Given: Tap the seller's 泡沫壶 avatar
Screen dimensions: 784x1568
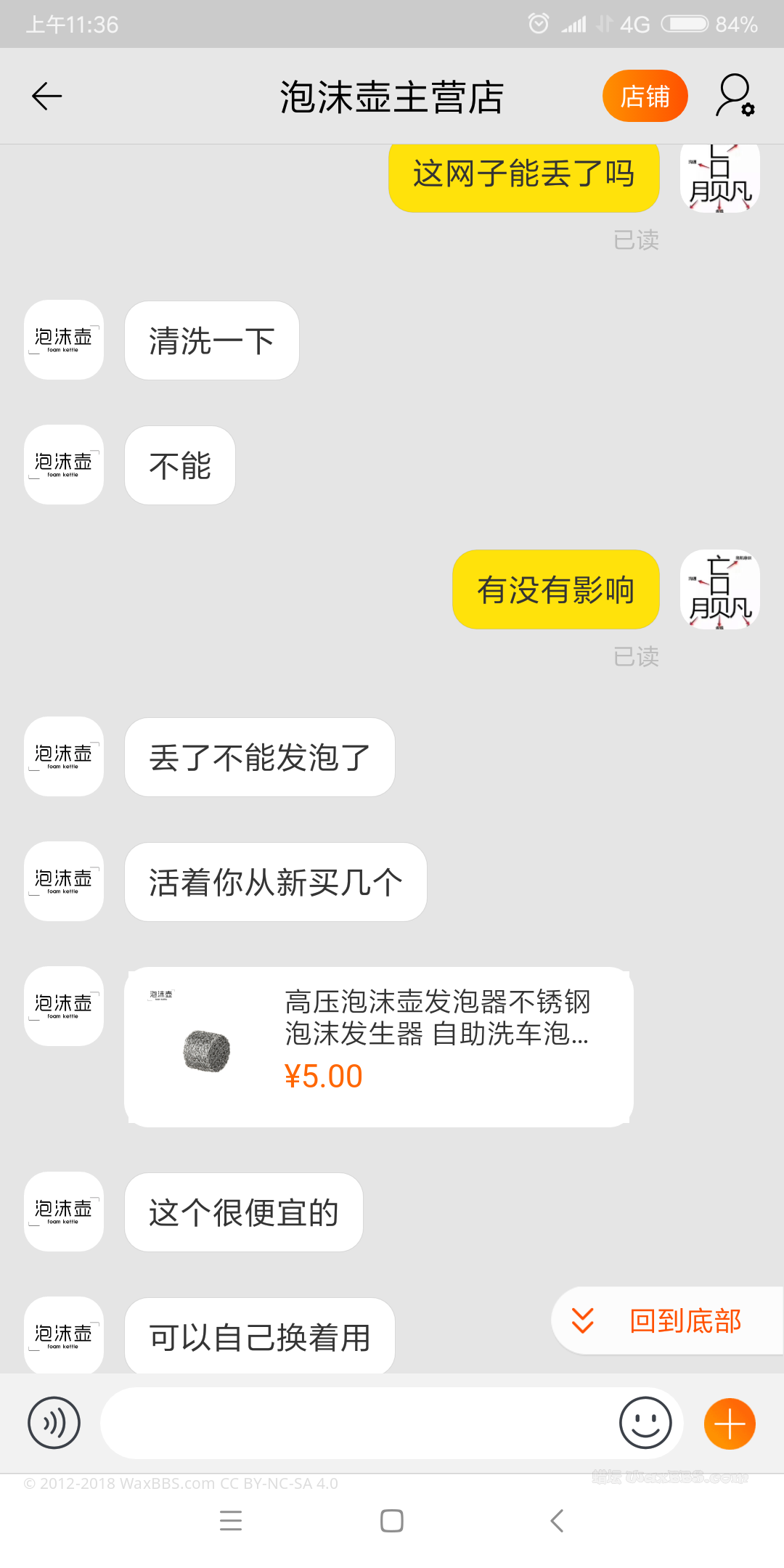Looking at the screenshot, I should click(x=63, y=340).
